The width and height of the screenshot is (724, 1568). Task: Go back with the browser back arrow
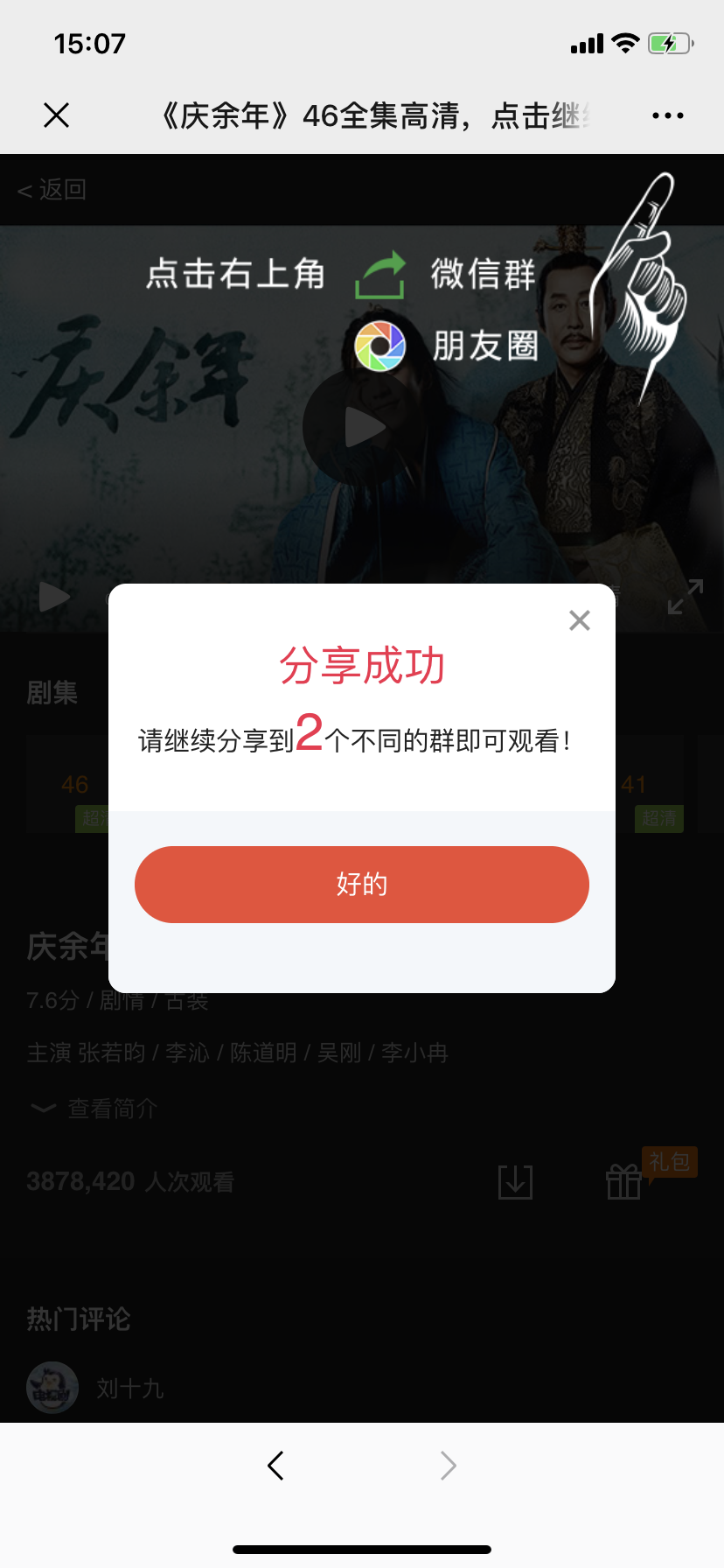click(275, 1466)
